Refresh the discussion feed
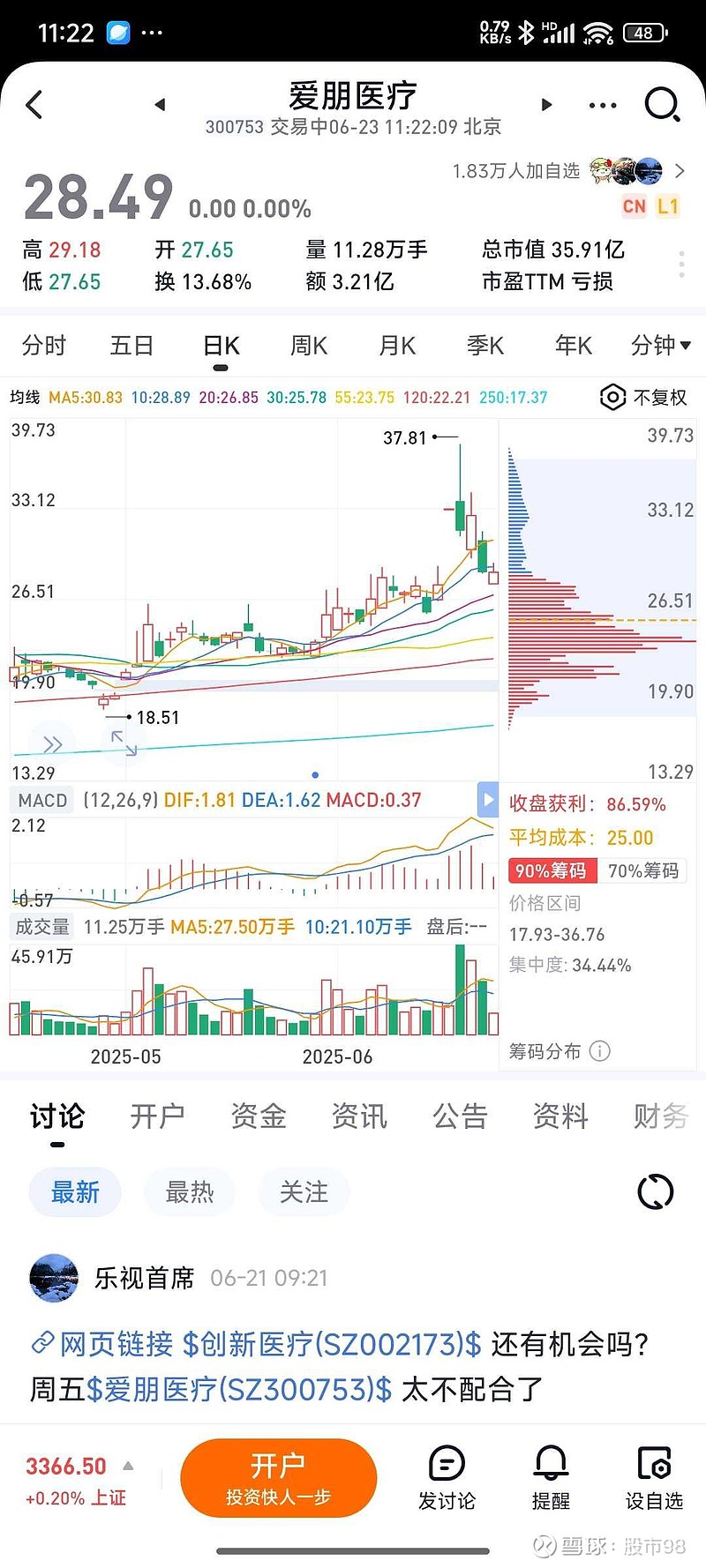The image size is (706, 1568). (x=654, y=1191)
